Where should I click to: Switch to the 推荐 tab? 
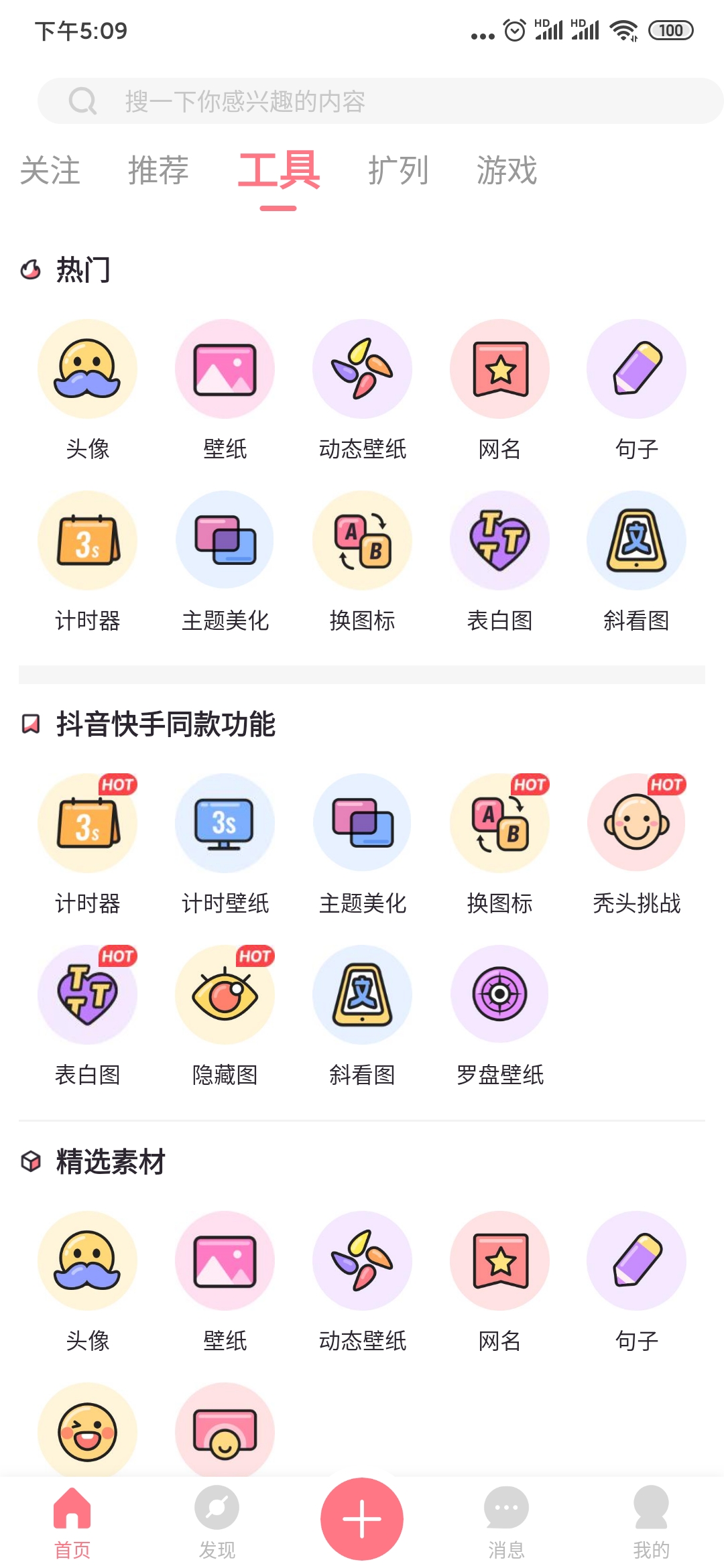point(158,170)
